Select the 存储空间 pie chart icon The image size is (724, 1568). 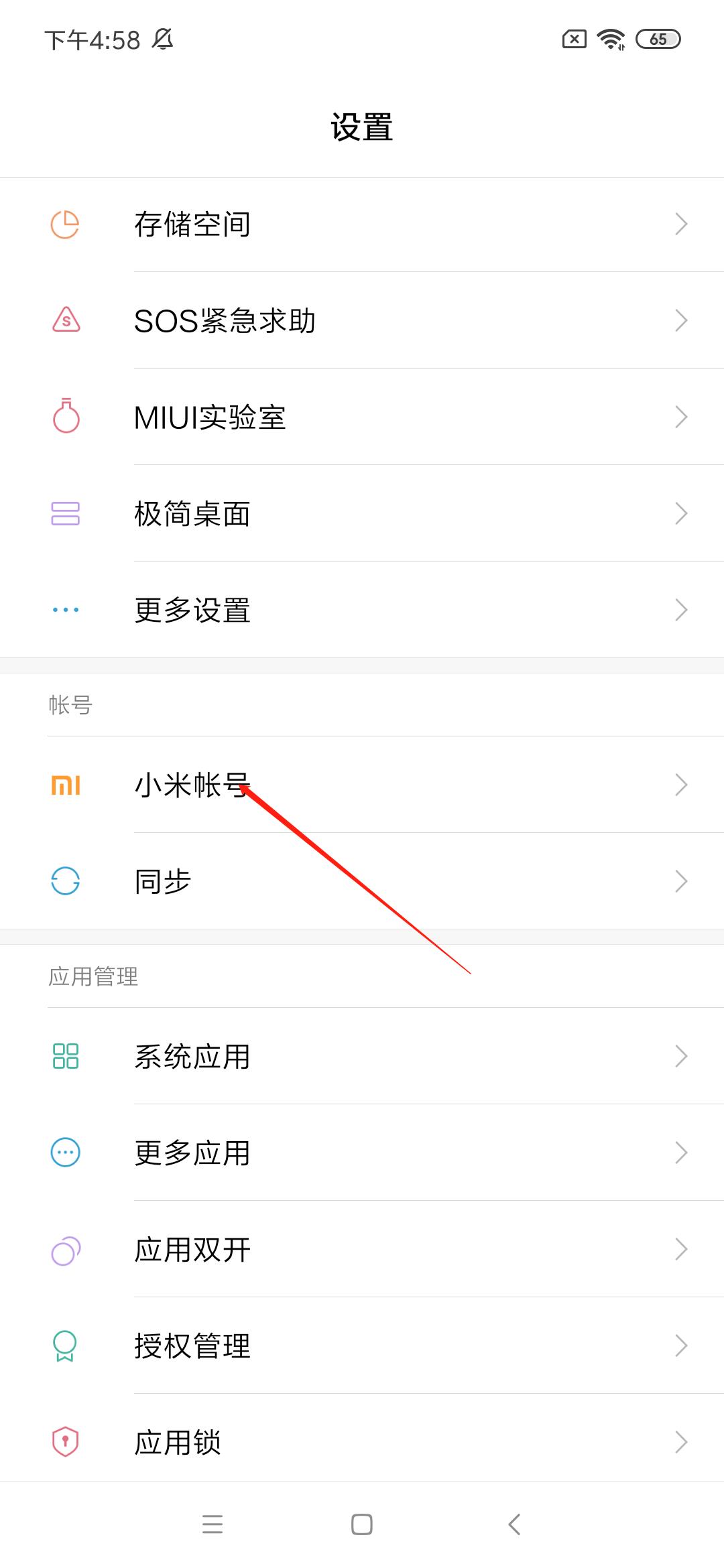(65, 224)
